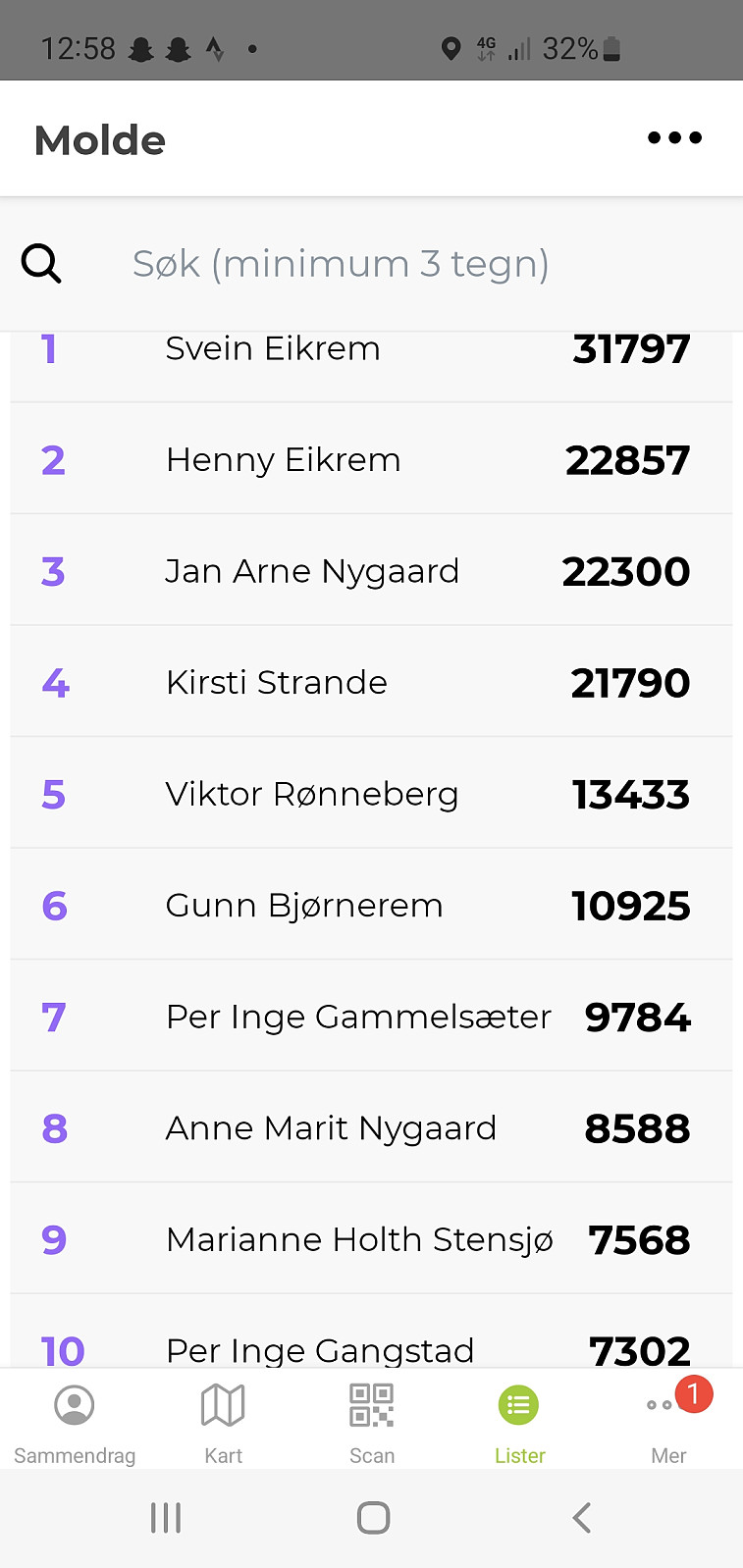This screenshot has width=743, height=1568.
Task: Select Per Inge Gammelsæter
Action: 371,1017
